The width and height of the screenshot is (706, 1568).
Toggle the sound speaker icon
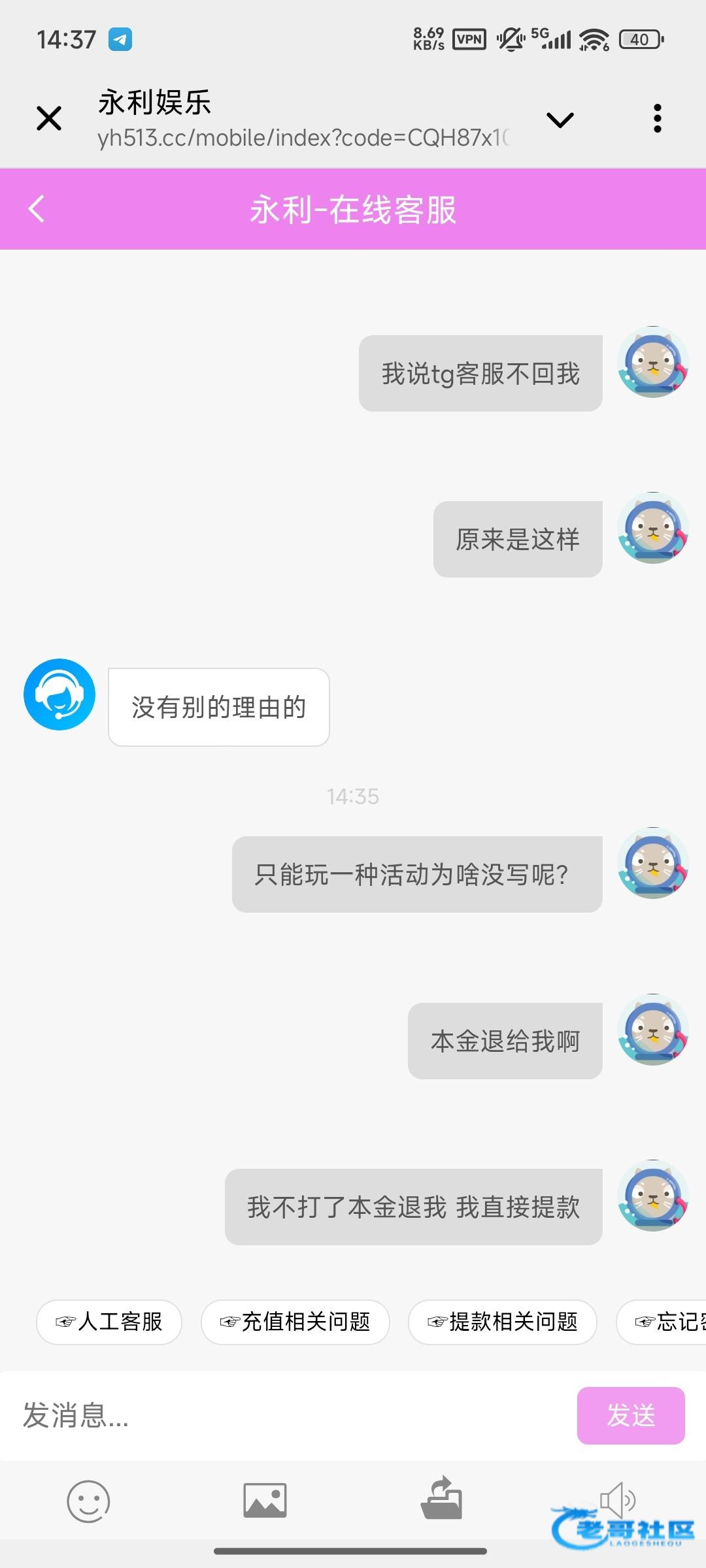617,1499
